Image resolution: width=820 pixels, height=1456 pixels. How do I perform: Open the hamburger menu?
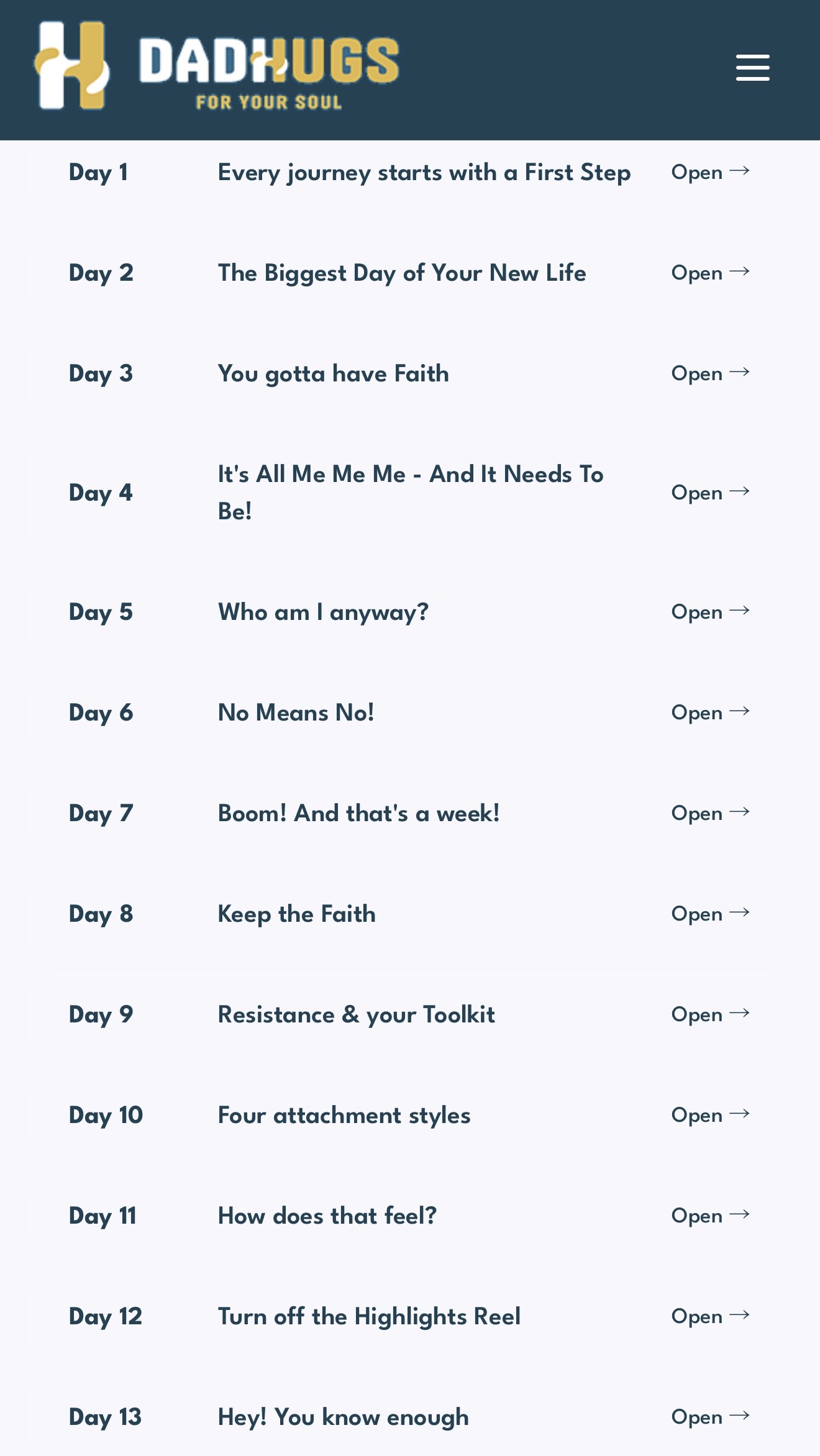pyautogui.click(x=752, y=67)
